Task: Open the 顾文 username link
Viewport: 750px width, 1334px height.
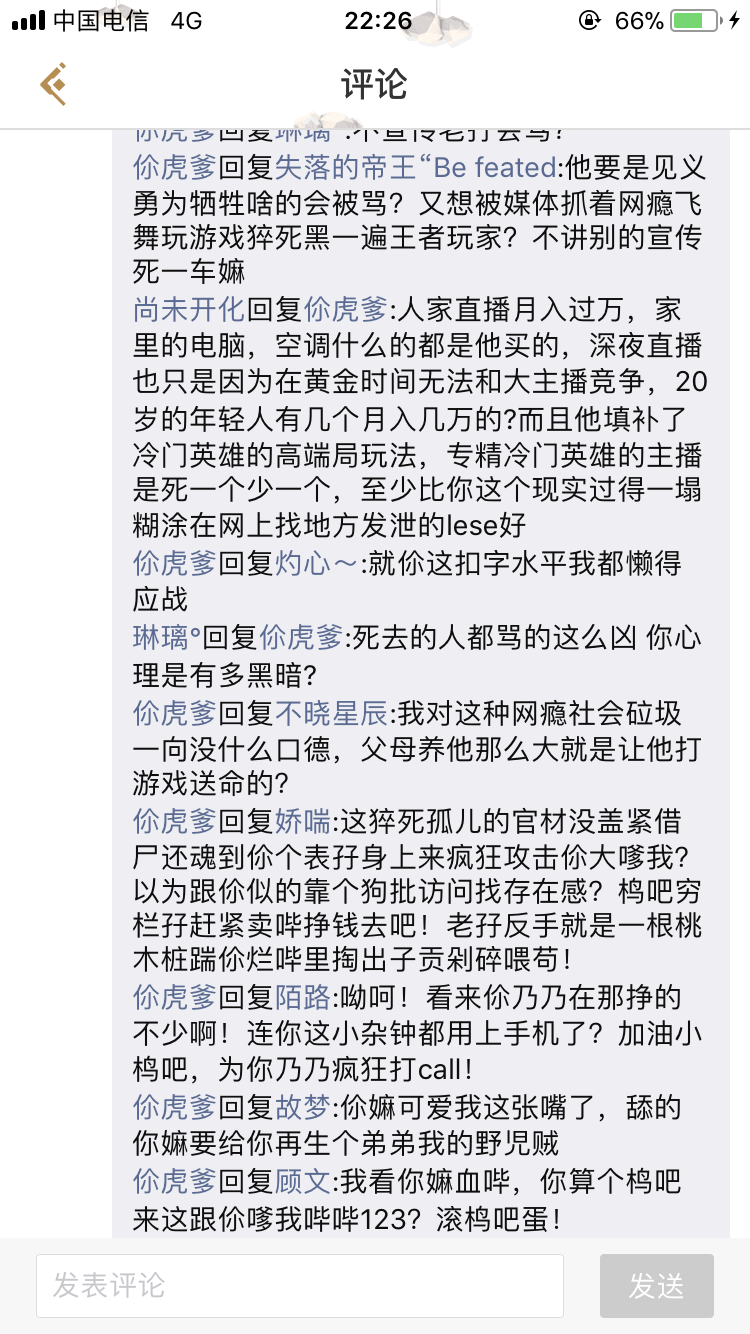Action: [x=303, y=1182]
